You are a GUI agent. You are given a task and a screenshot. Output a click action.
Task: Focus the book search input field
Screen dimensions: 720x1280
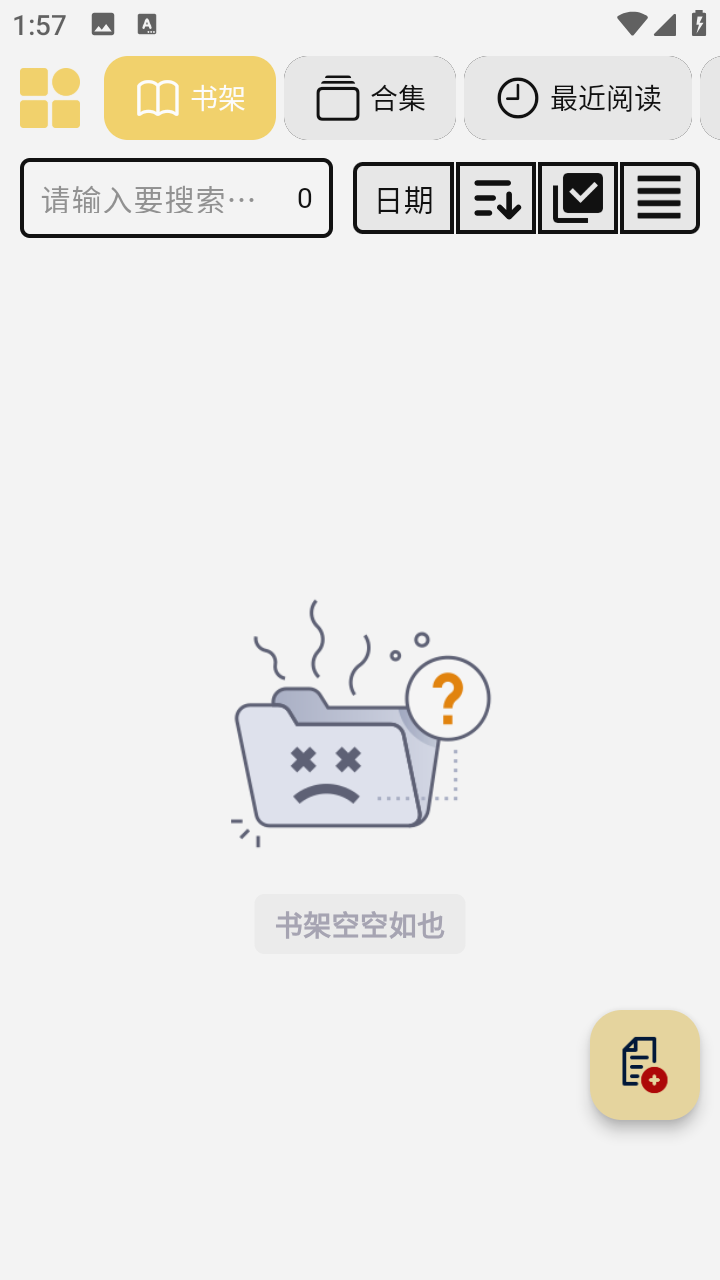point(150,199)
